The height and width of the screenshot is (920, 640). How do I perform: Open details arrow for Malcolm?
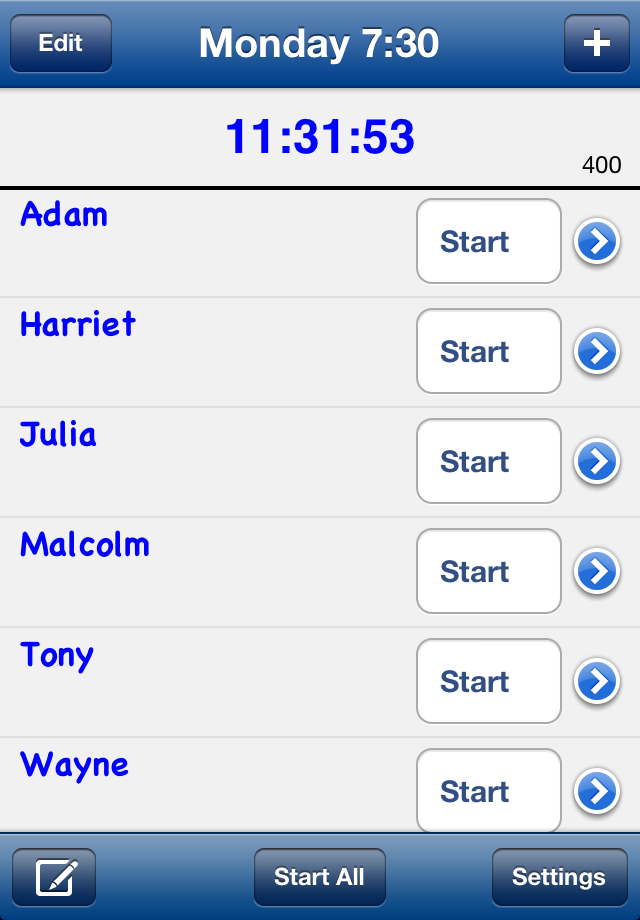pyautogui.click(x=597, y=572)
